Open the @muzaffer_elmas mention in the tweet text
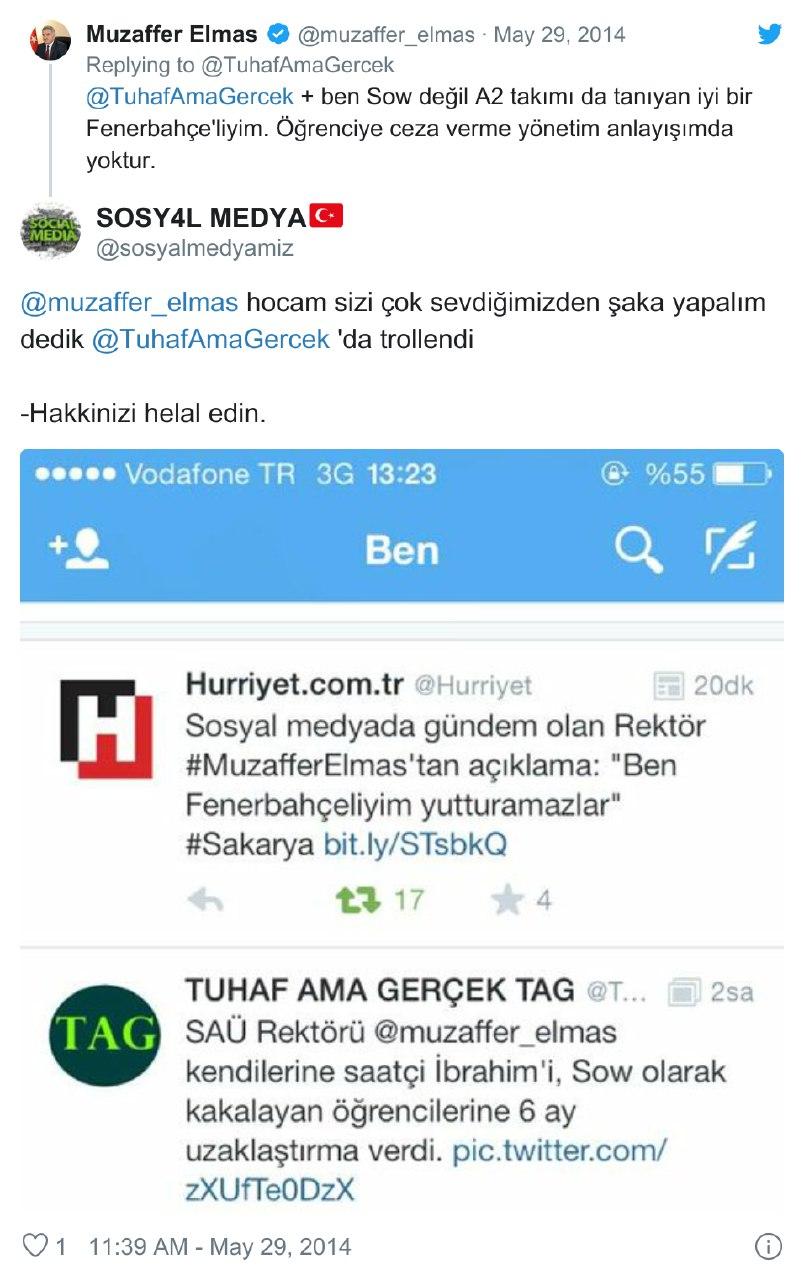This screenshot has height=1280, width=804. pyautogui.click(x=129, y=303)
